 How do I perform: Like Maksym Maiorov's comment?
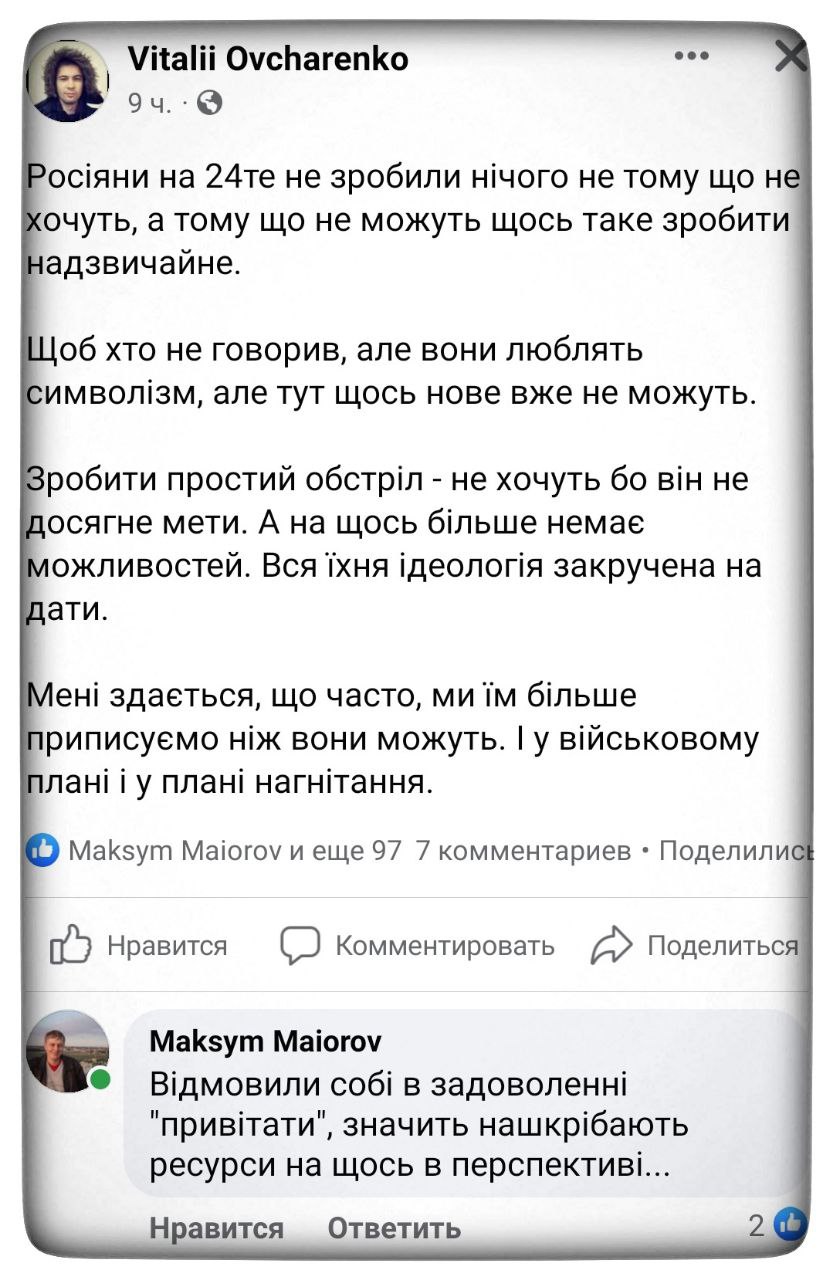(216, 1228)
